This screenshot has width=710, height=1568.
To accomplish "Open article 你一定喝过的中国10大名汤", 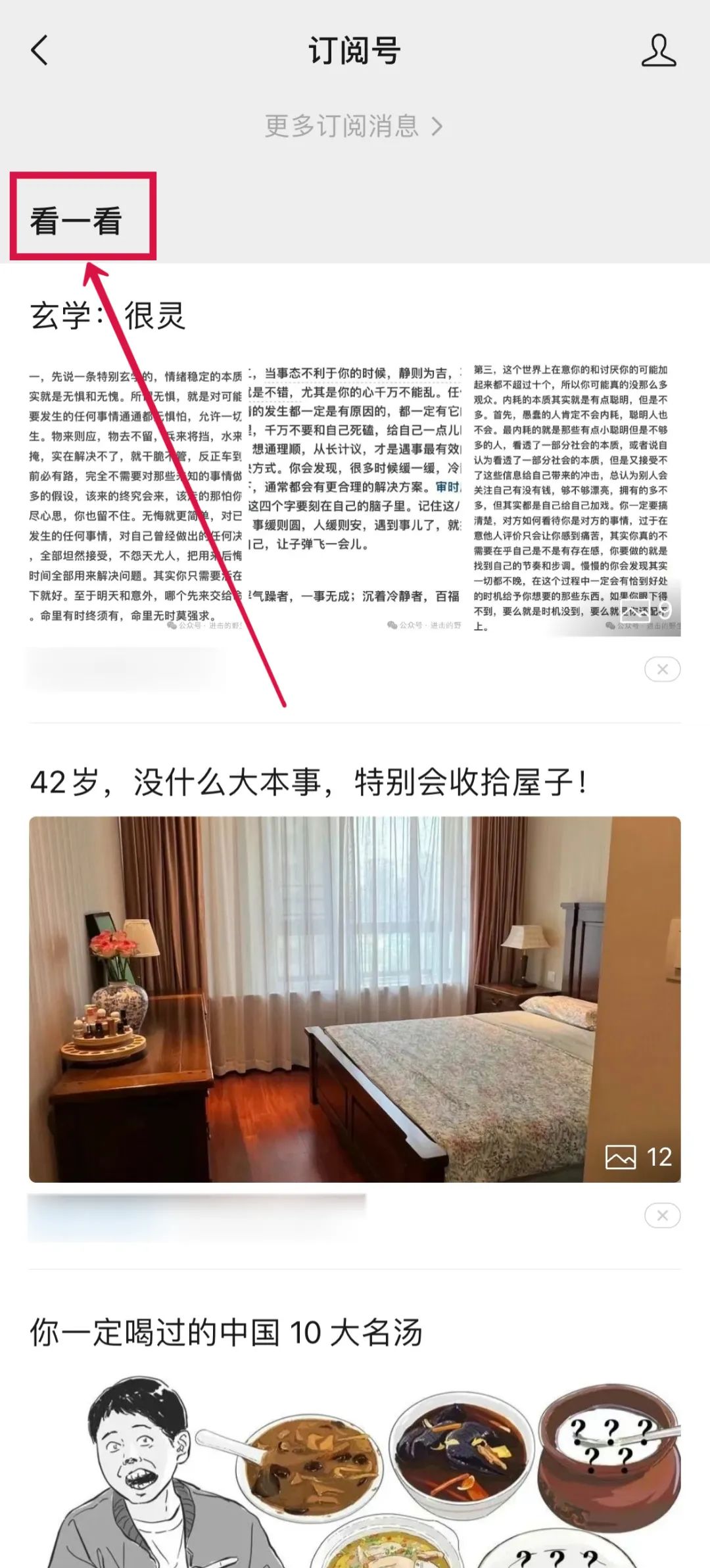I will [226, 1333].
